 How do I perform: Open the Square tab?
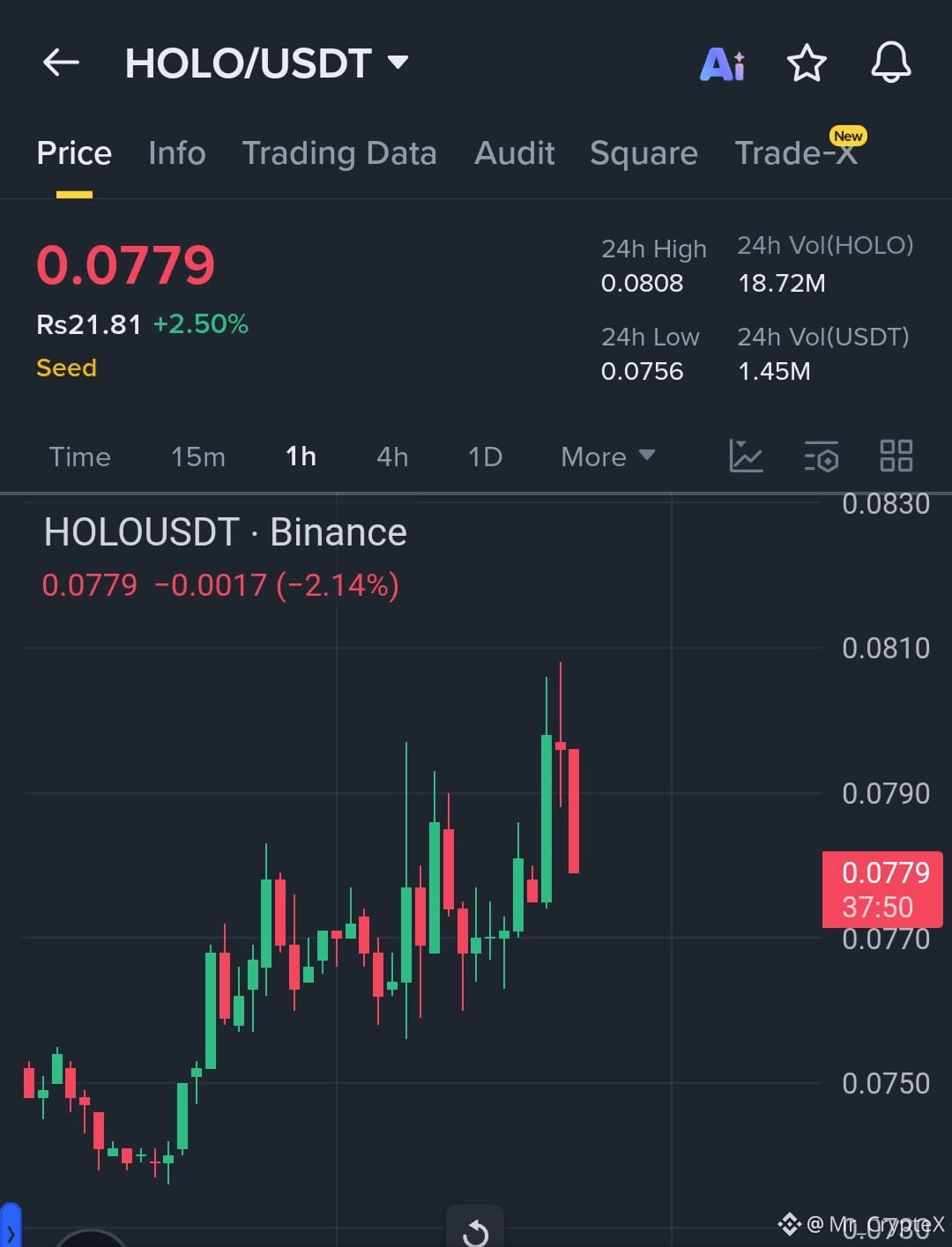tap(643, 152)
